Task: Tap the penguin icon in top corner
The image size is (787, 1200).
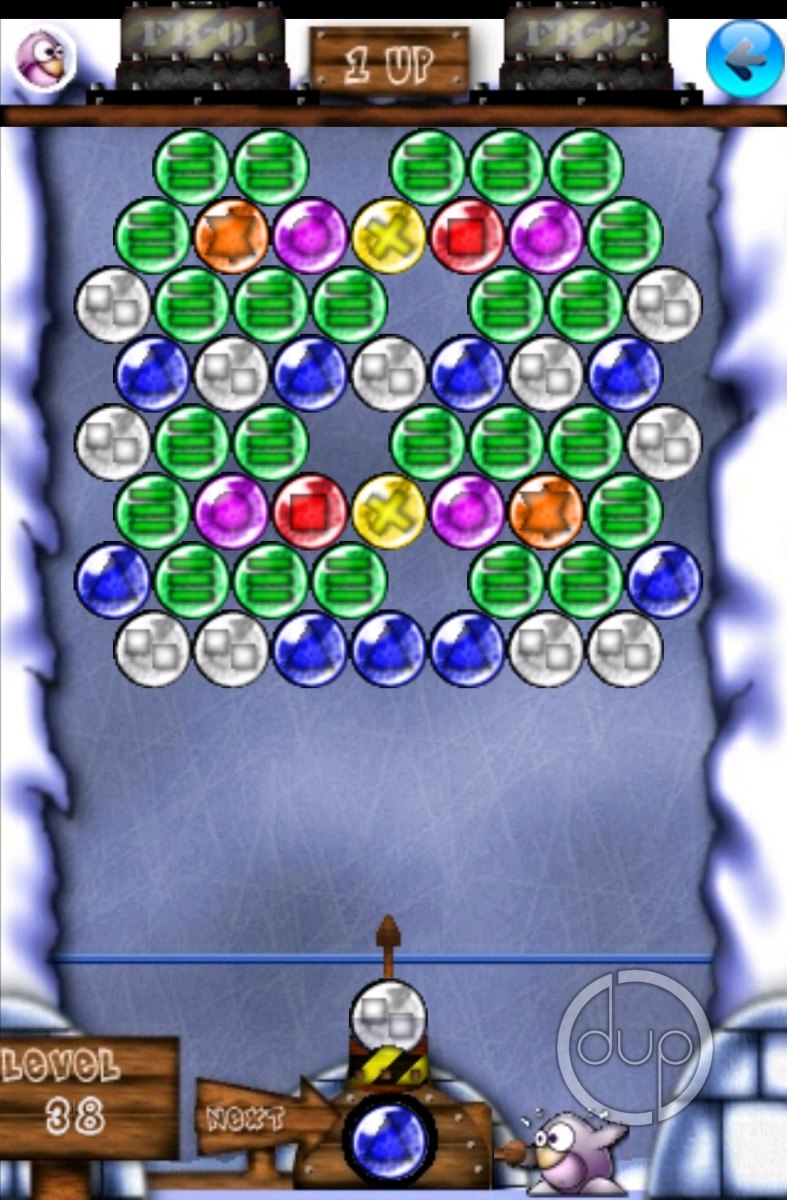Action: point(43,58)
